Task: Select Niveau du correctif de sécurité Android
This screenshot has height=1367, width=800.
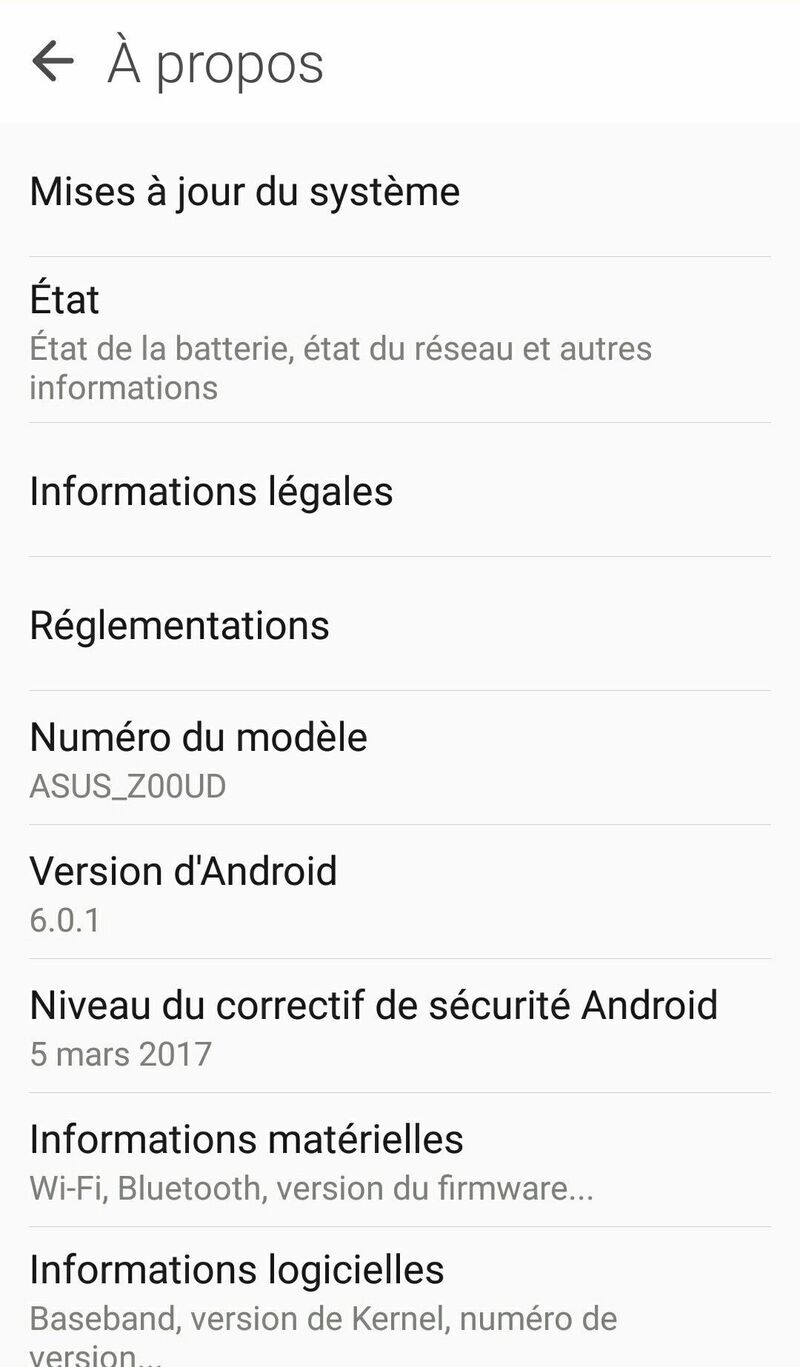Action: (x=400, y=1026)
